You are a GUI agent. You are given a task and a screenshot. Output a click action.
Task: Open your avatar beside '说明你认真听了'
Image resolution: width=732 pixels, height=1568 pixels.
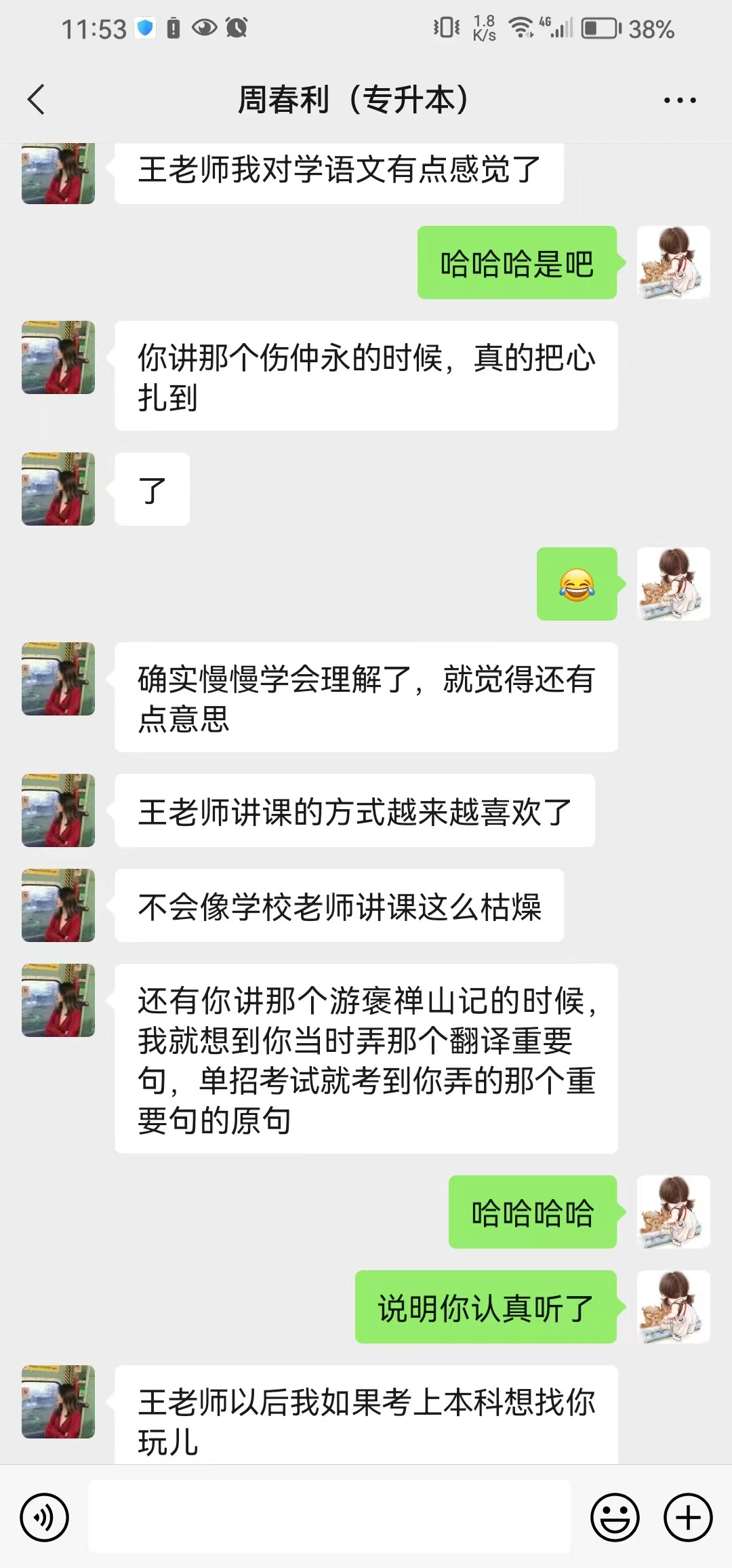[674, 1307]
